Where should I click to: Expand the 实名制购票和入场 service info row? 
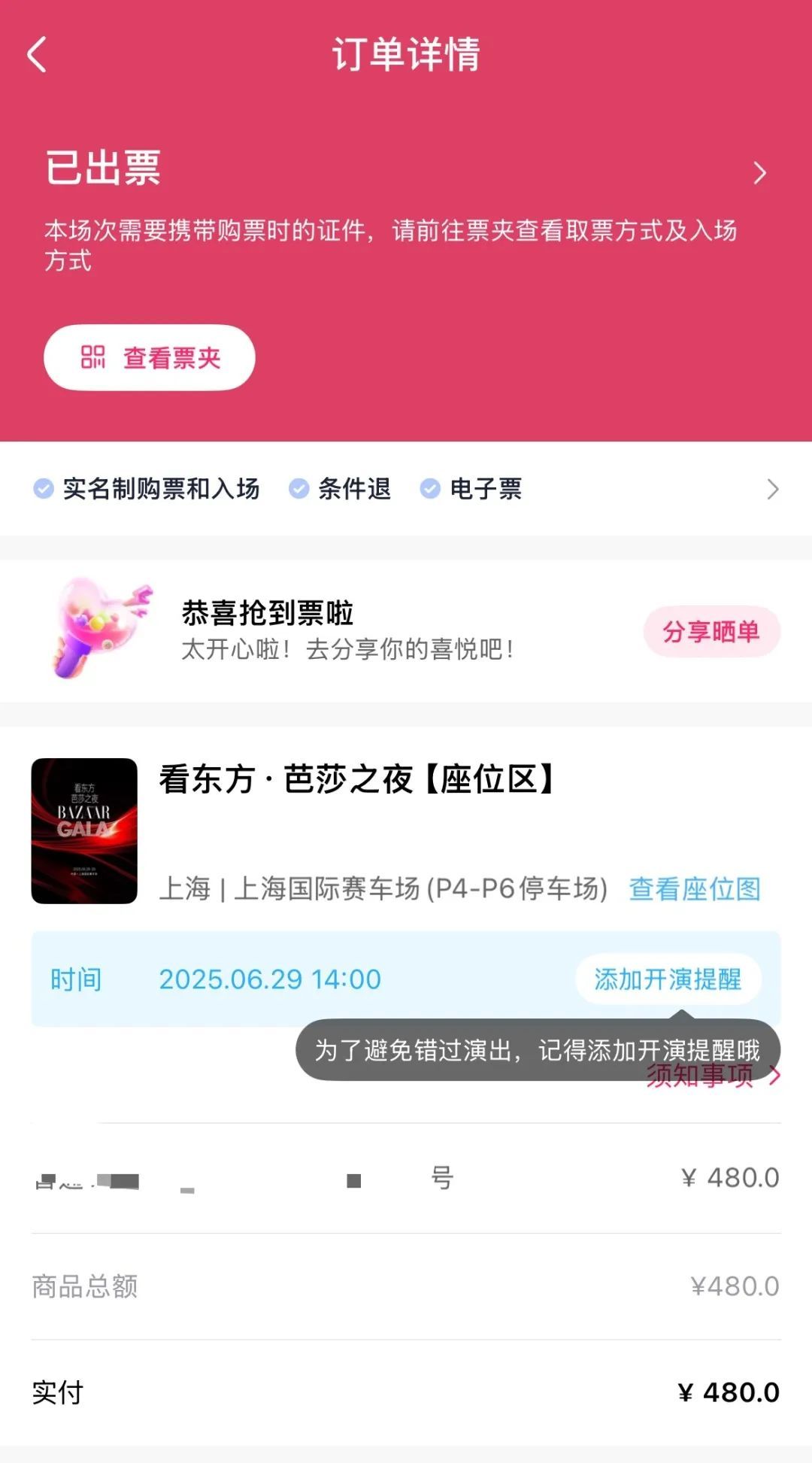(x=406, y=489)
